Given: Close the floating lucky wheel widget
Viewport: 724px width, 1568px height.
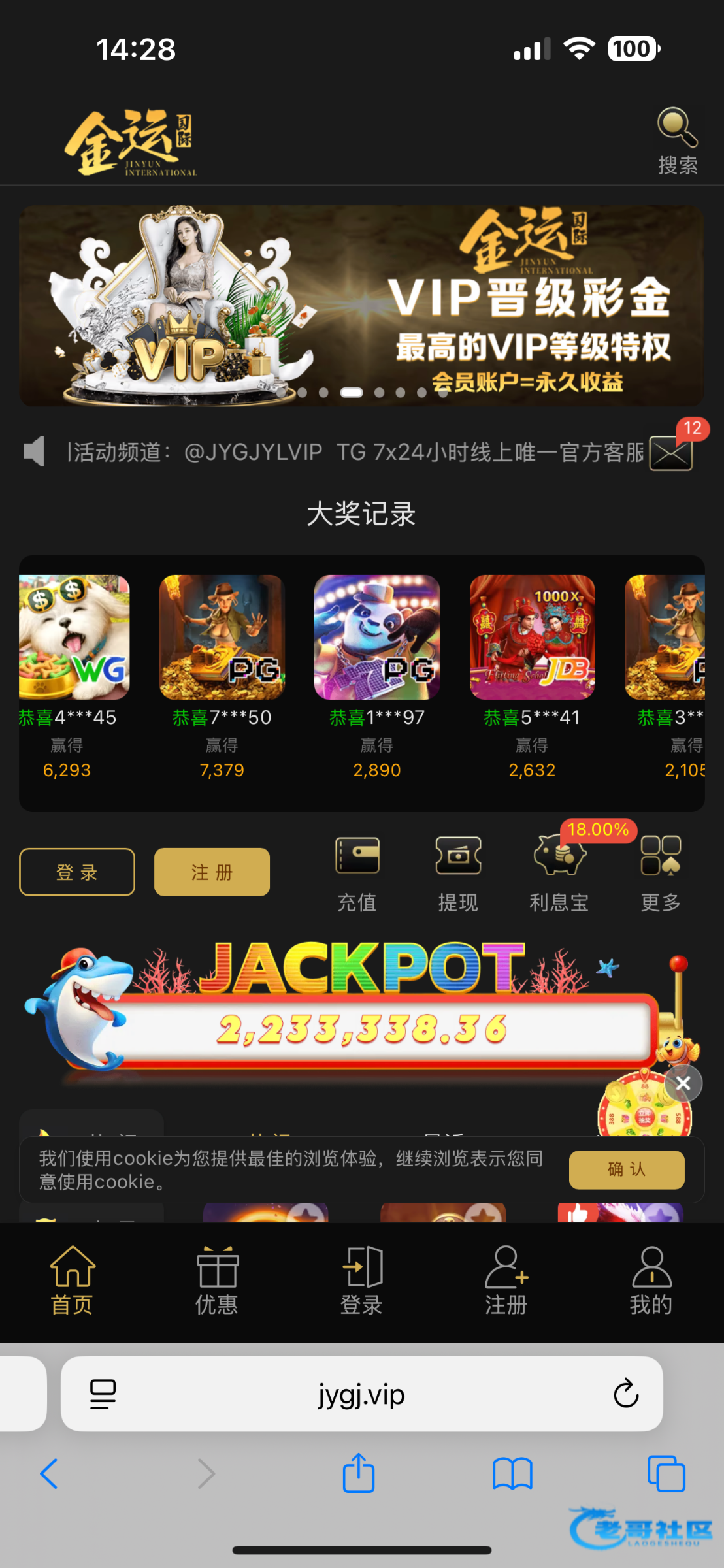Looking at the screenshot, I should (683, 1083).
